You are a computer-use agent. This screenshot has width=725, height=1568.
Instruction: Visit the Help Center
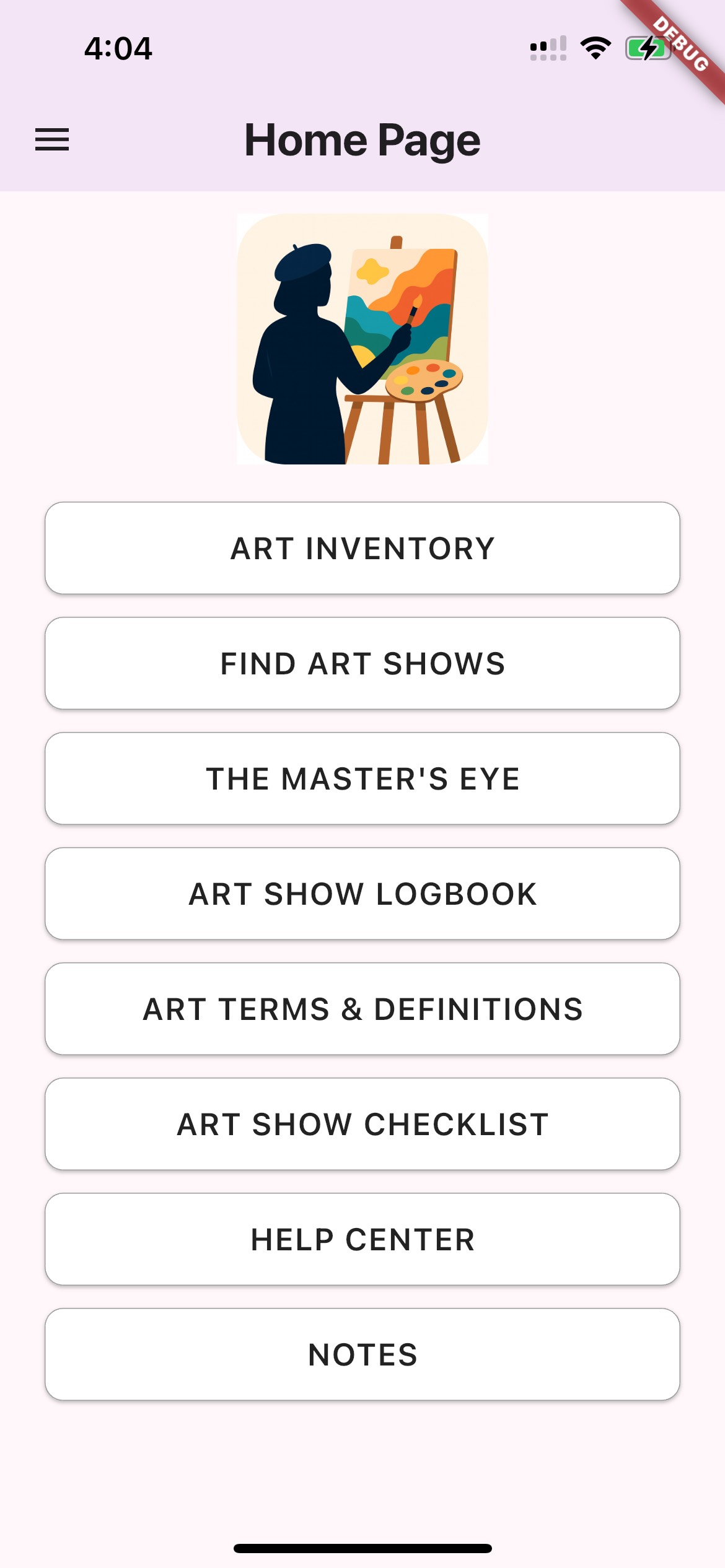(x=362, y=1239)
